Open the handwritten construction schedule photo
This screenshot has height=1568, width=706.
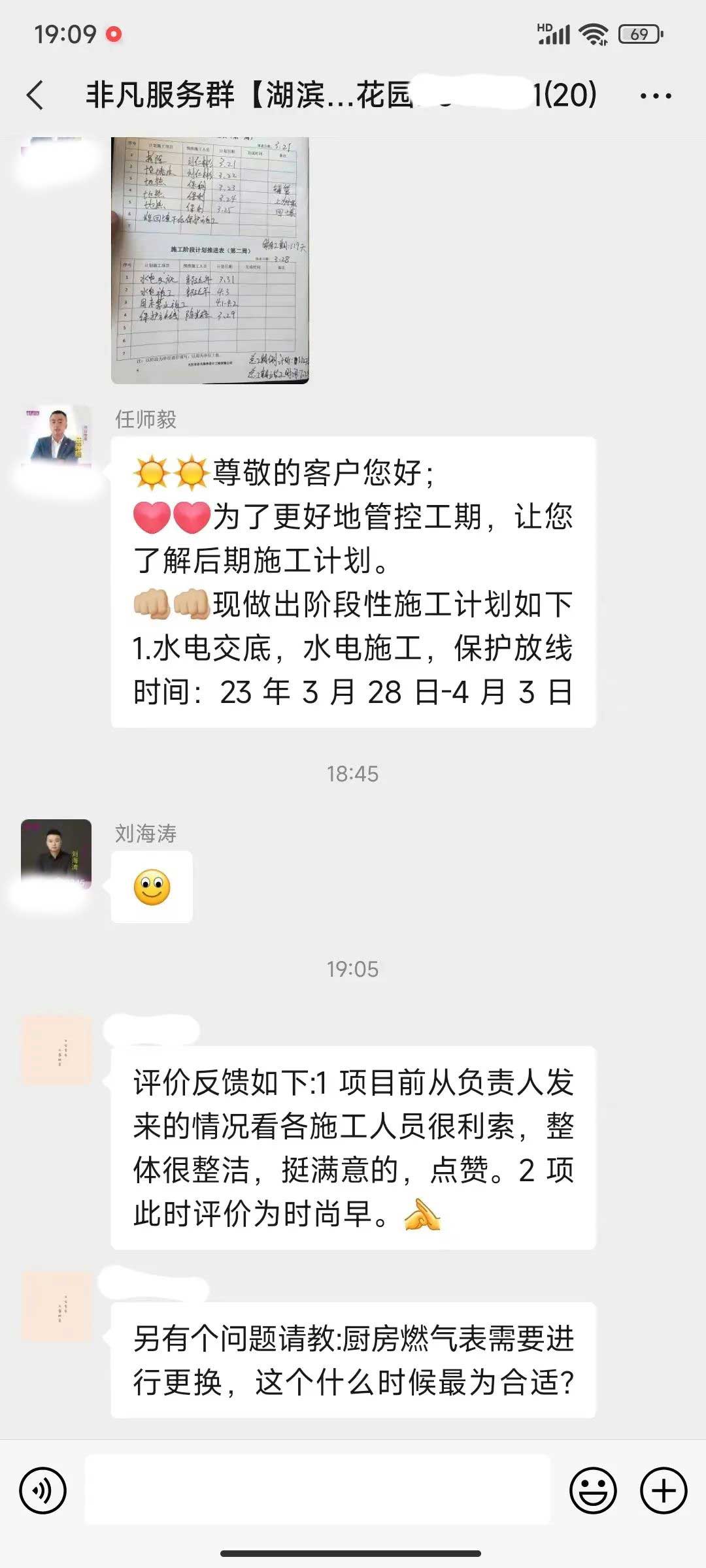[x=210, y=260]
